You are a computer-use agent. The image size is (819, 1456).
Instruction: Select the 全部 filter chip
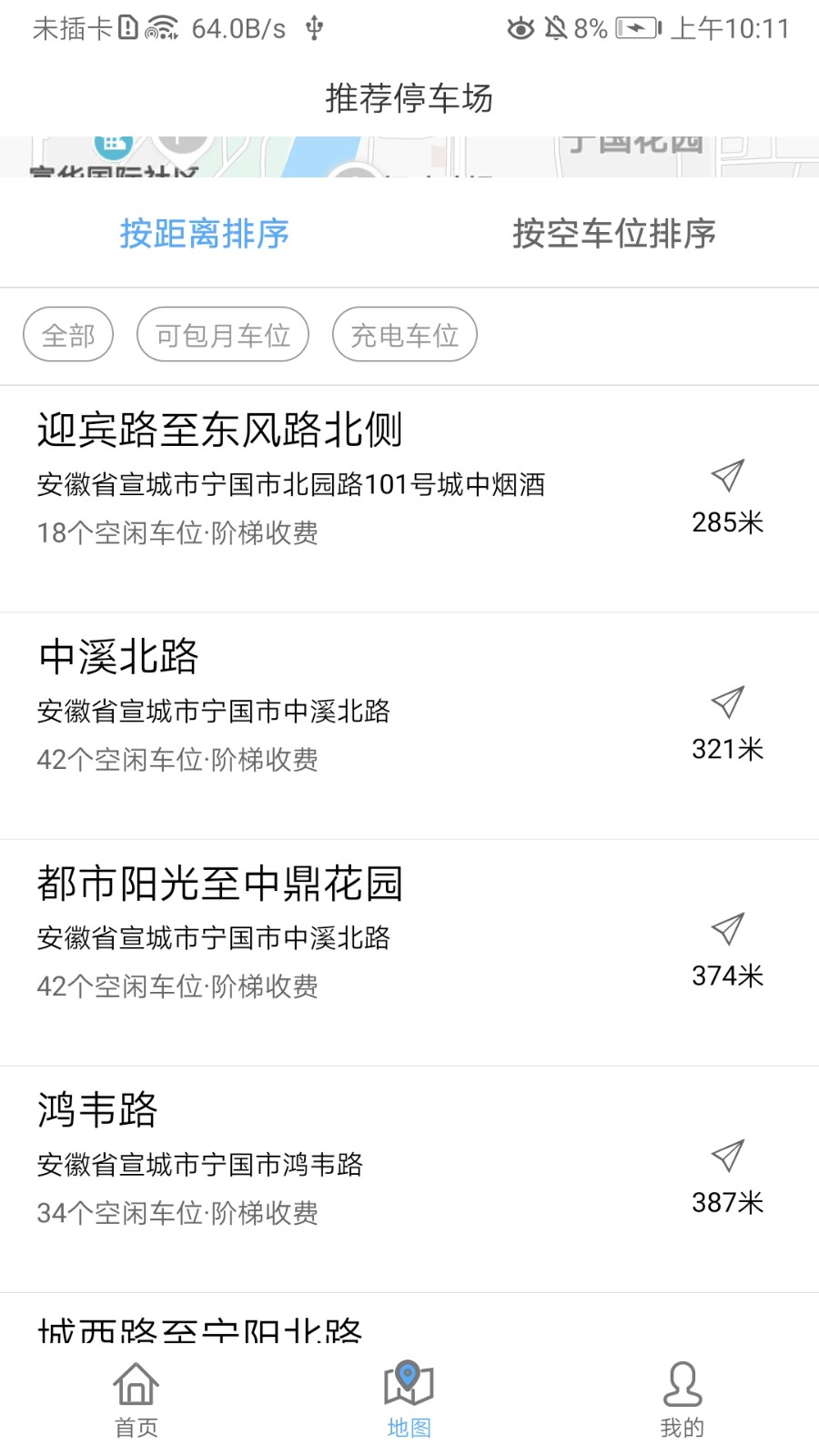click(68, 334)
